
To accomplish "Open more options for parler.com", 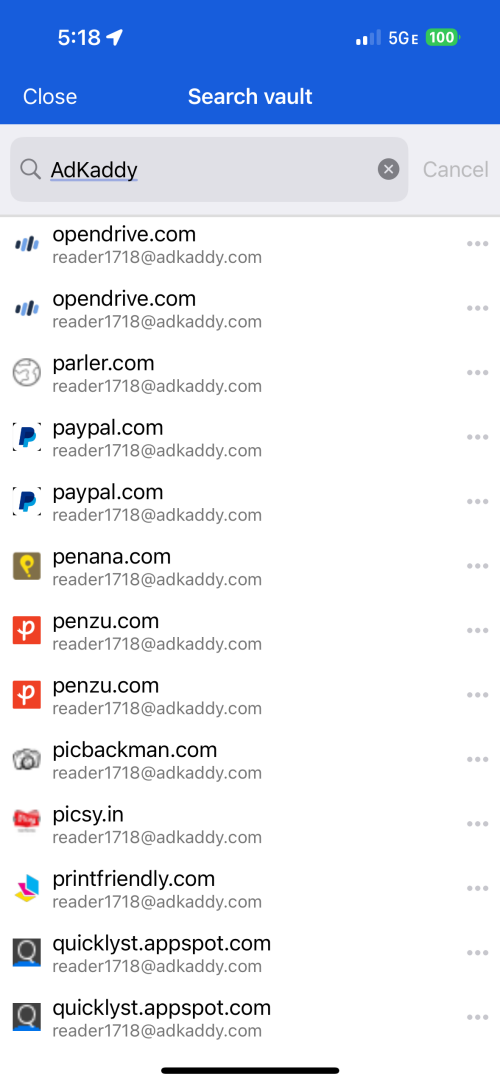I will [x=477, y=373].
